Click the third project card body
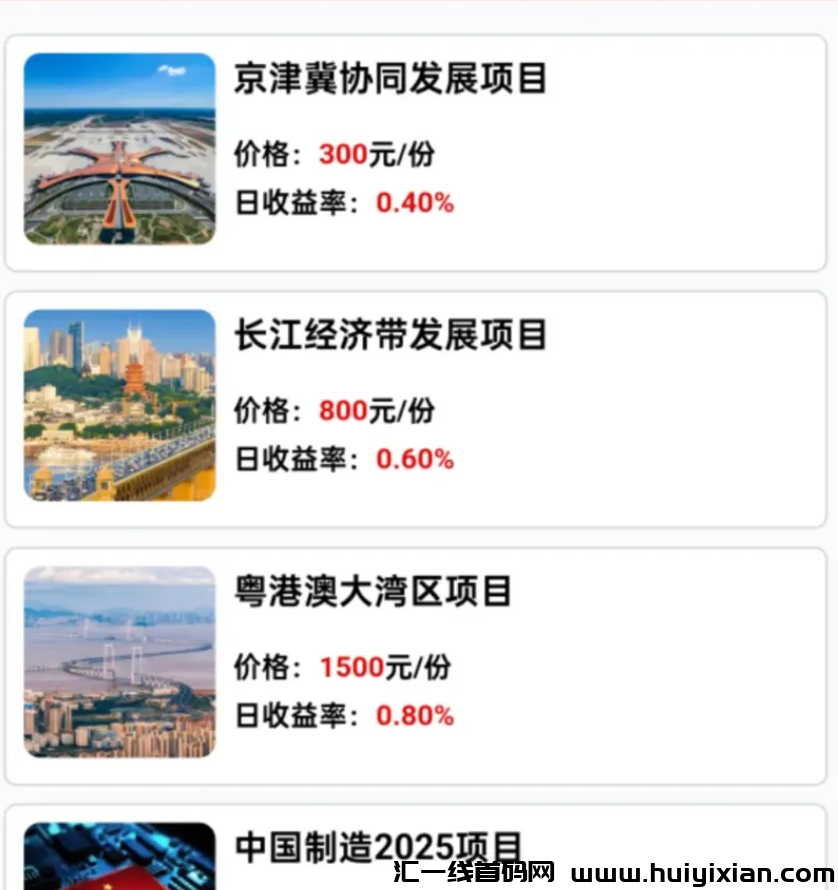The height and width of the screenshot is (890, 838). pos(419,662)
